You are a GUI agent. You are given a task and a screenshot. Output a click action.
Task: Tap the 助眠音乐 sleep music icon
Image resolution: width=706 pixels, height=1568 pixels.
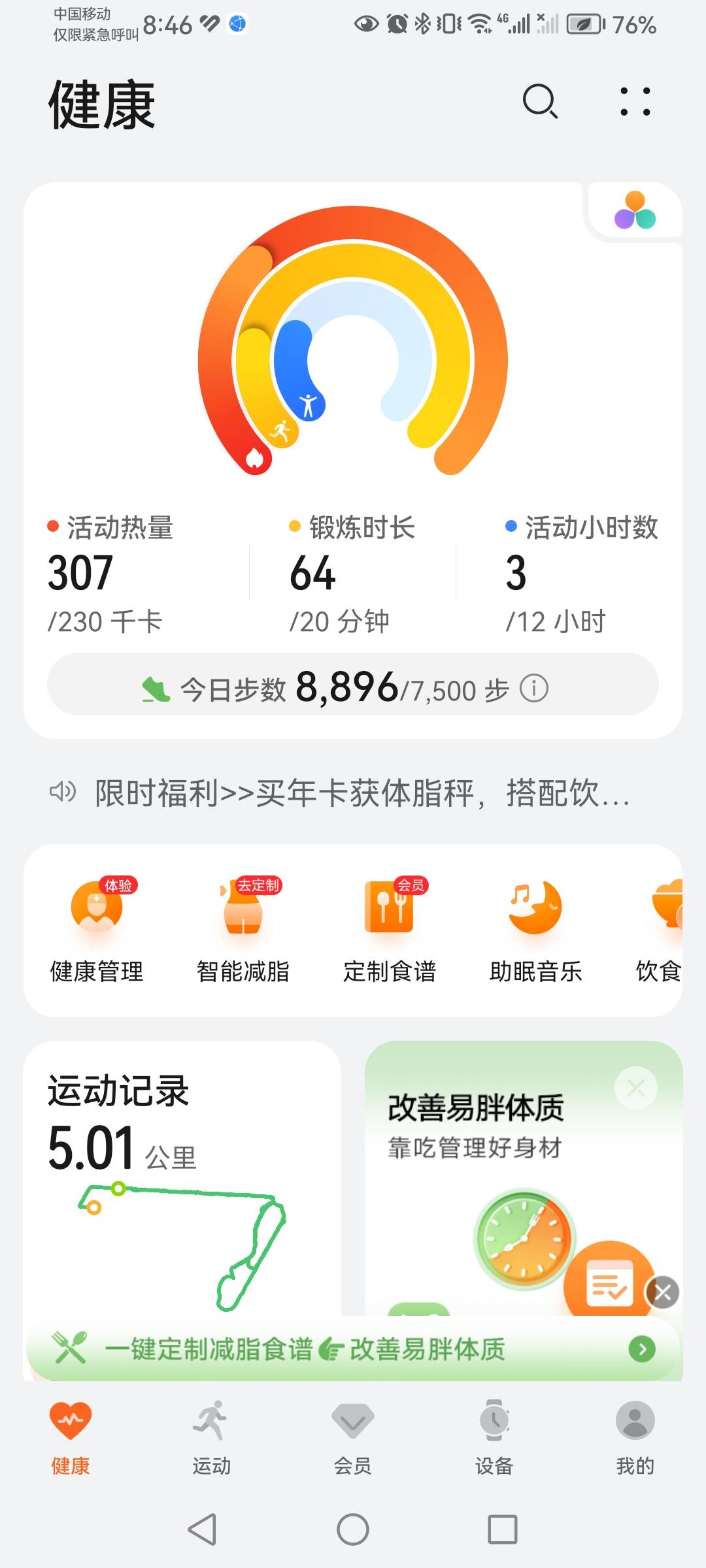coord(535,928)
